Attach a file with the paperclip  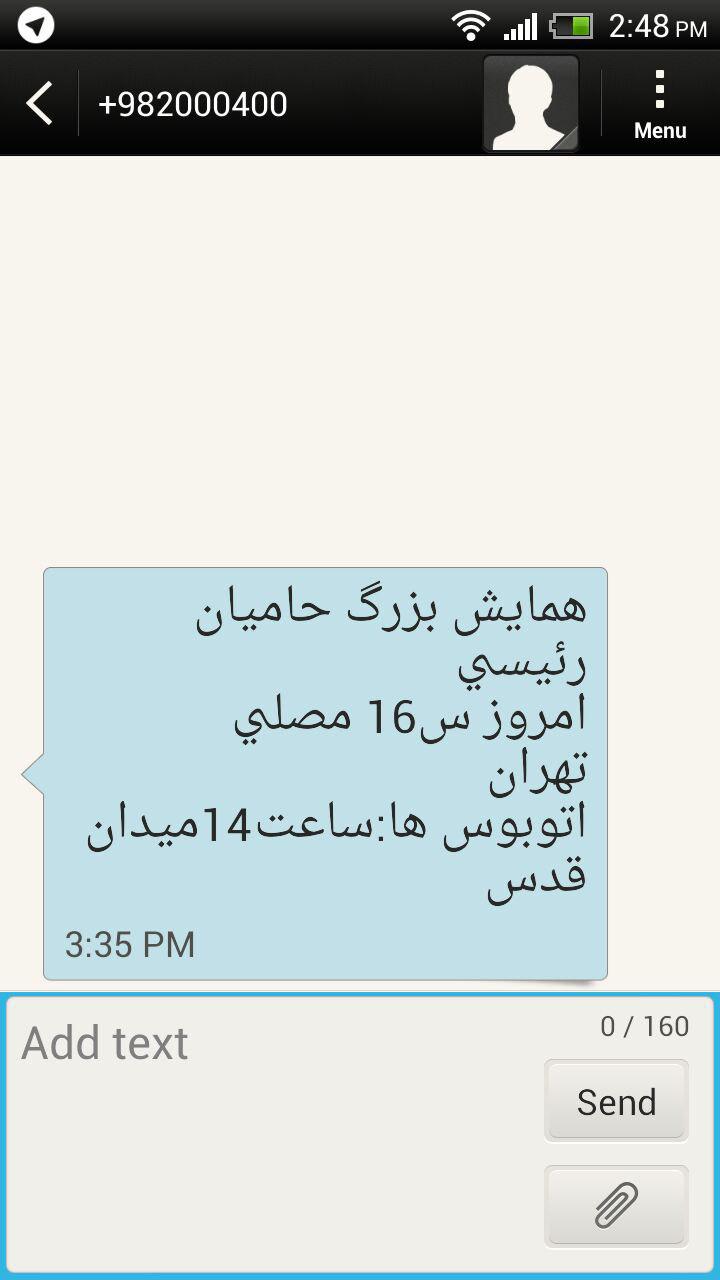[x=616, y=1205]
